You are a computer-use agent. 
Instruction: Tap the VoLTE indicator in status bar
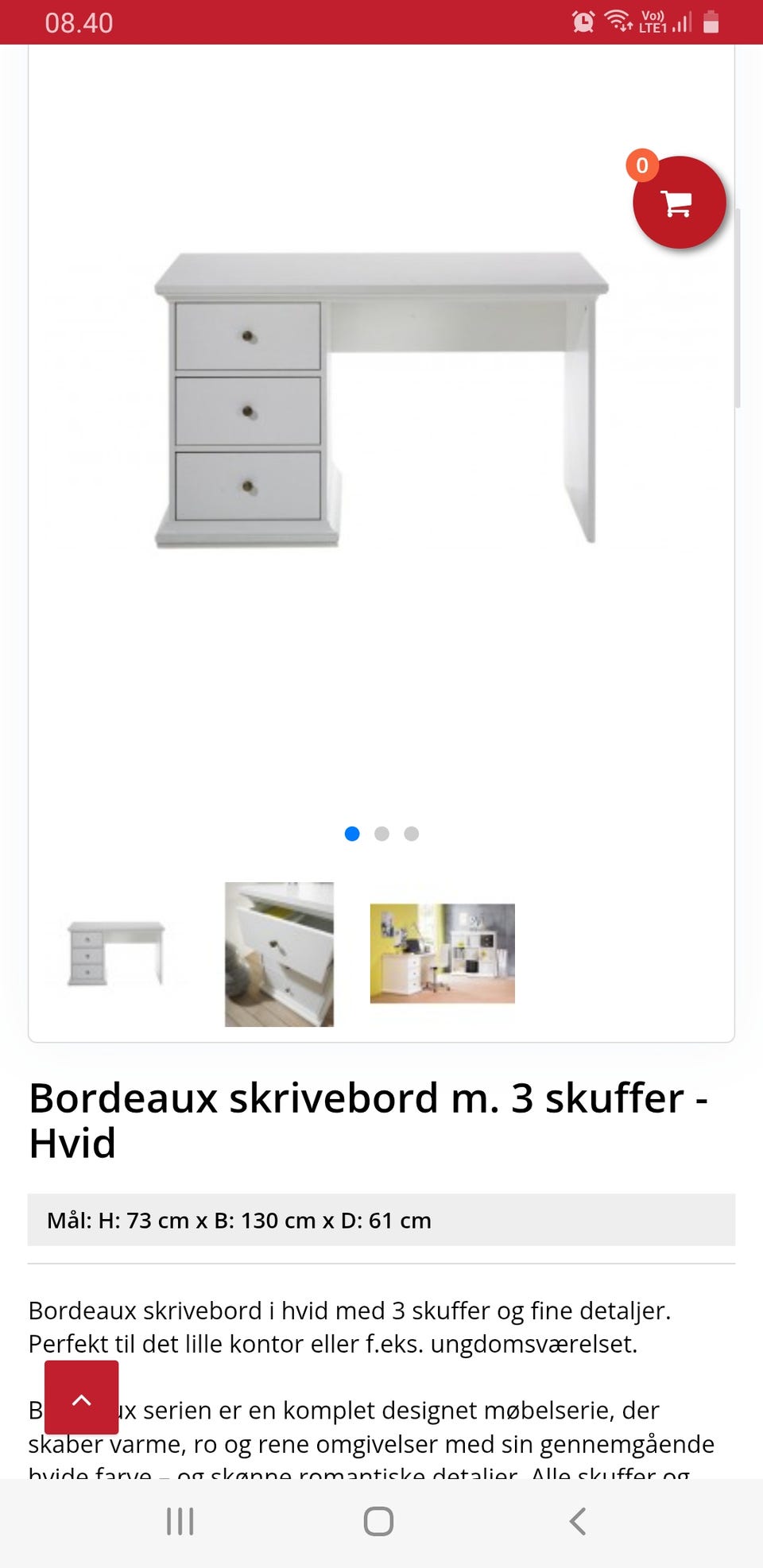(652, 21)
